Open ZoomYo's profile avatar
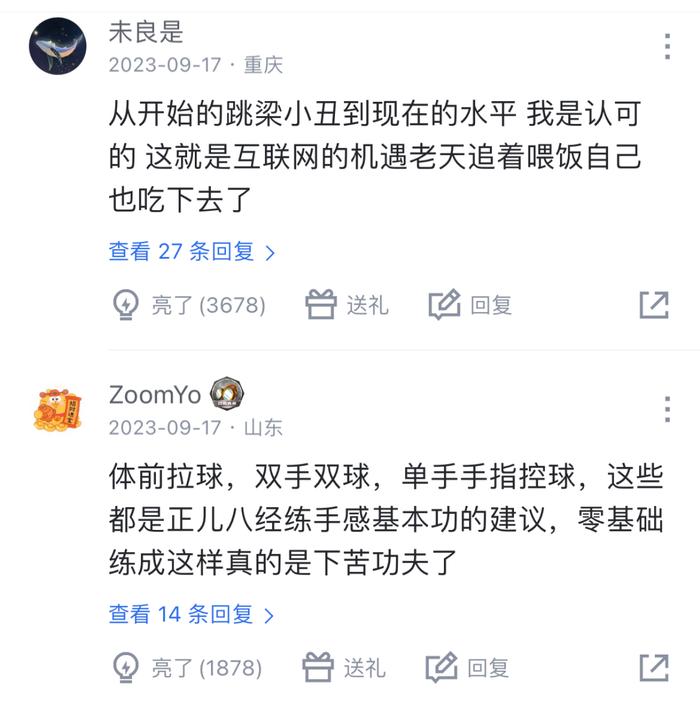 pos(57,408)
